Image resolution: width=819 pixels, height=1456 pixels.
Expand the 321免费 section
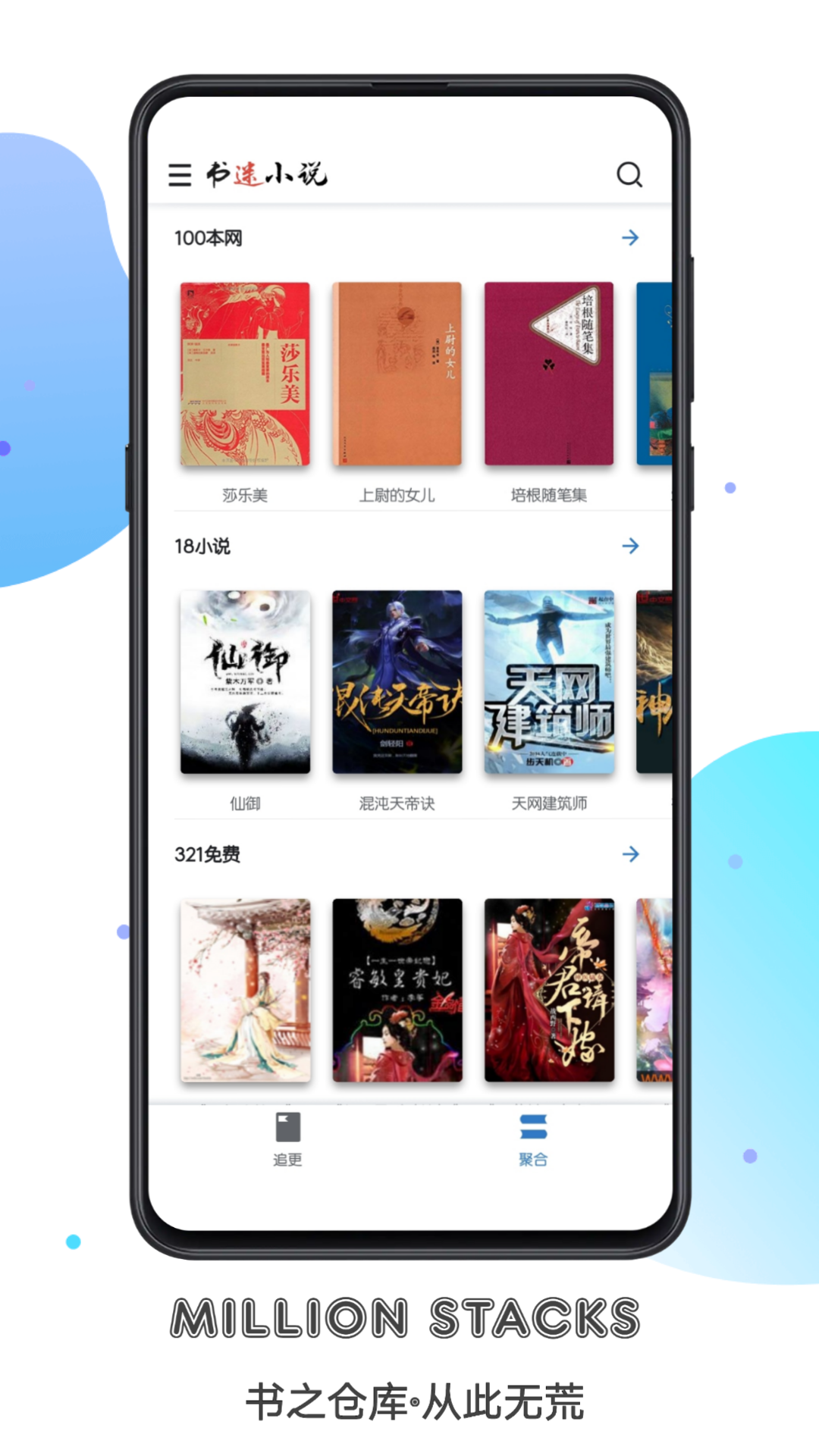(x=206, y=854)
